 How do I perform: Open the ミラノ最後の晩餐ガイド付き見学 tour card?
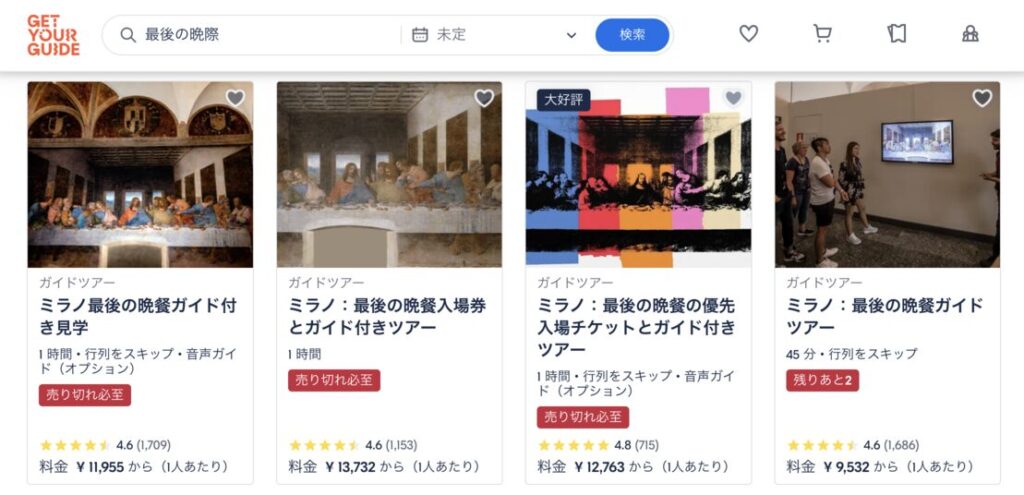140,315
